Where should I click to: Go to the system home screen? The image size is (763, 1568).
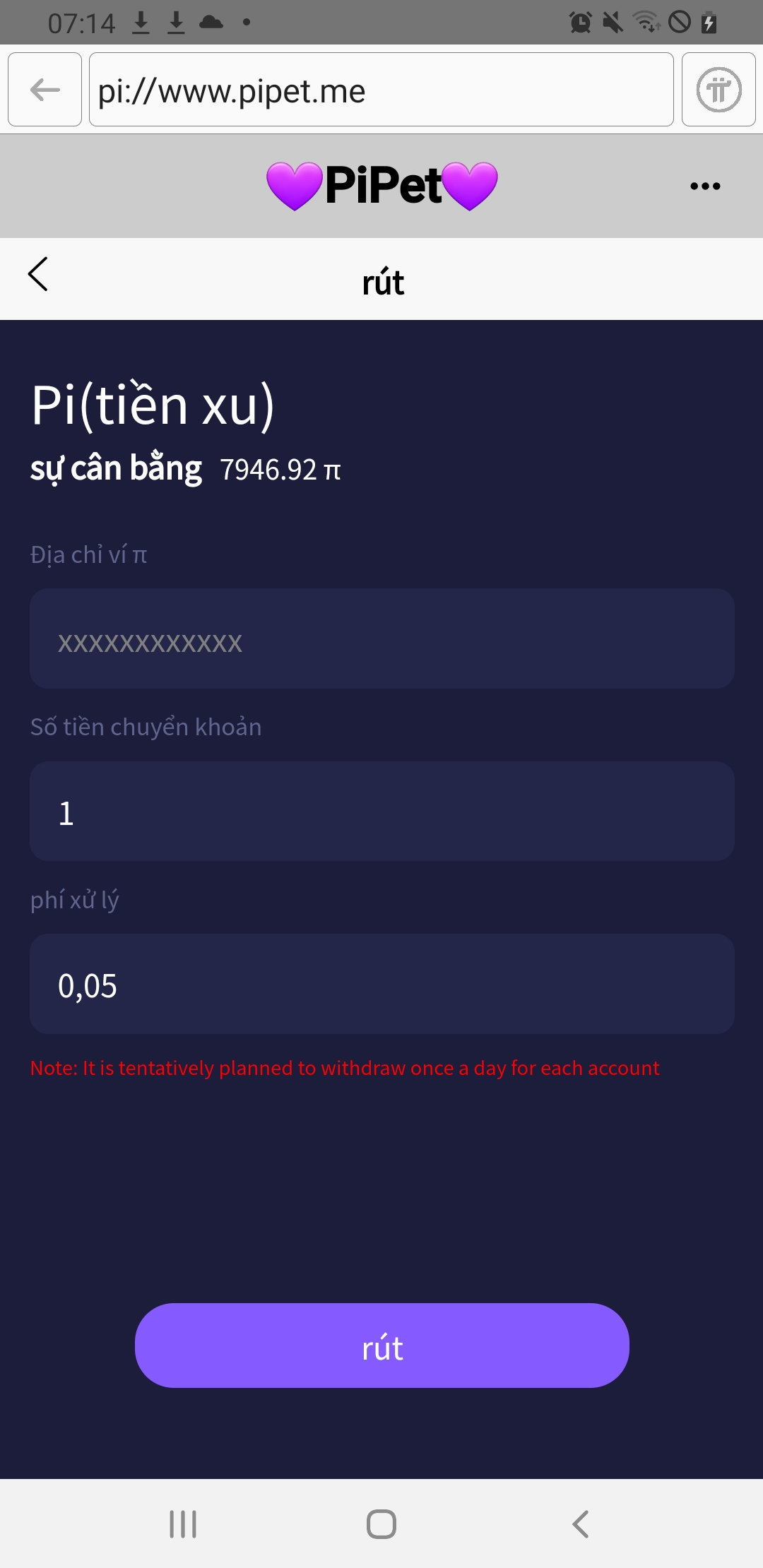(x=381, y=1524)
